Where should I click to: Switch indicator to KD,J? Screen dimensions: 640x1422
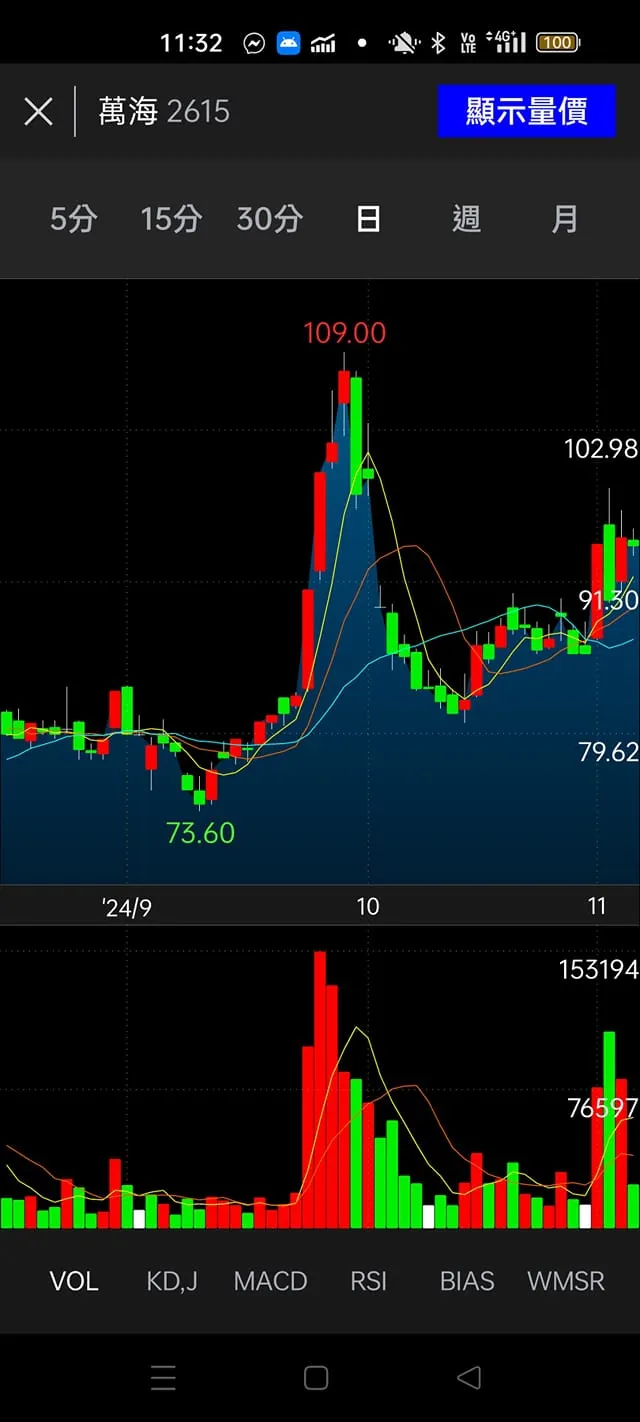point(172,1281)
